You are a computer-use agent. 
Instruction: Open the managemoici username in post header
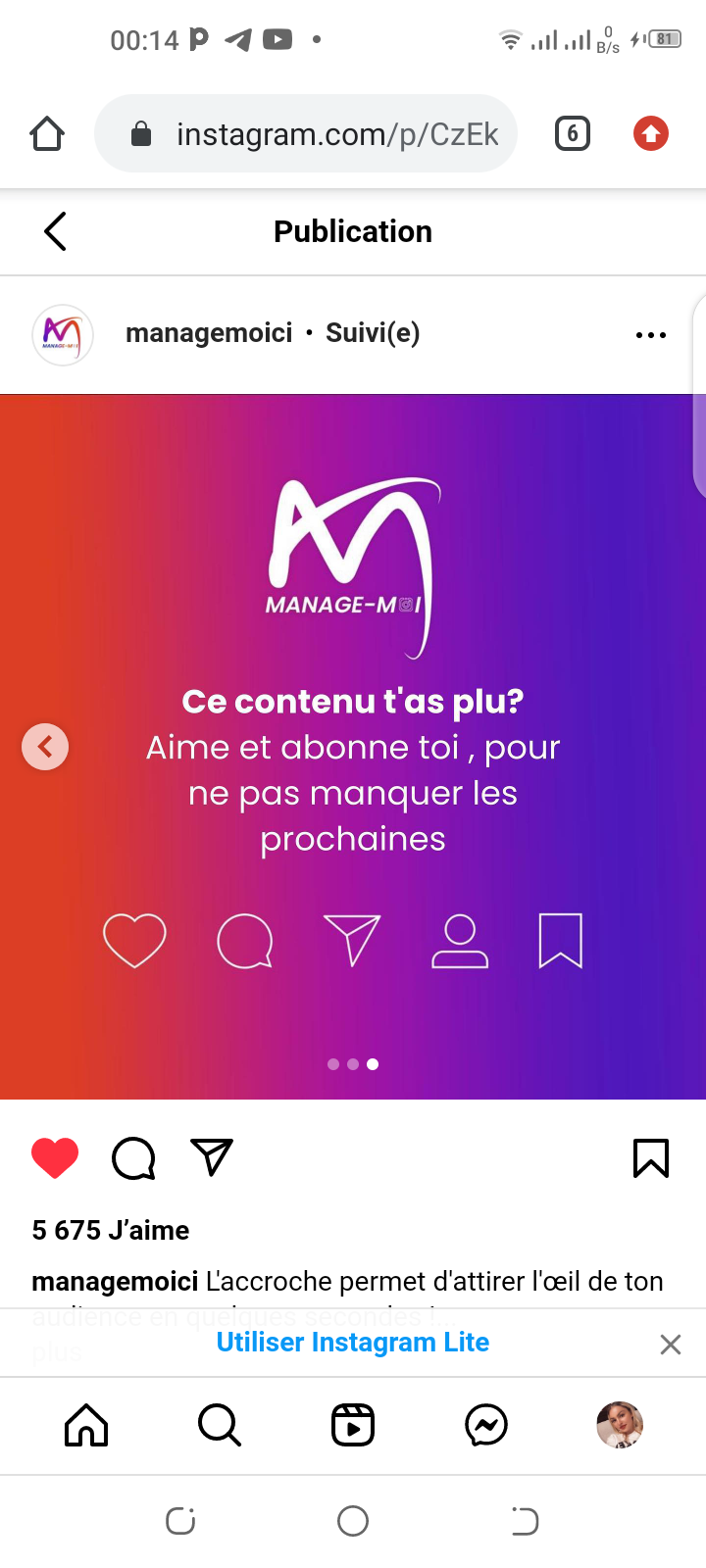pyautogui.click(x=209, y=333)
